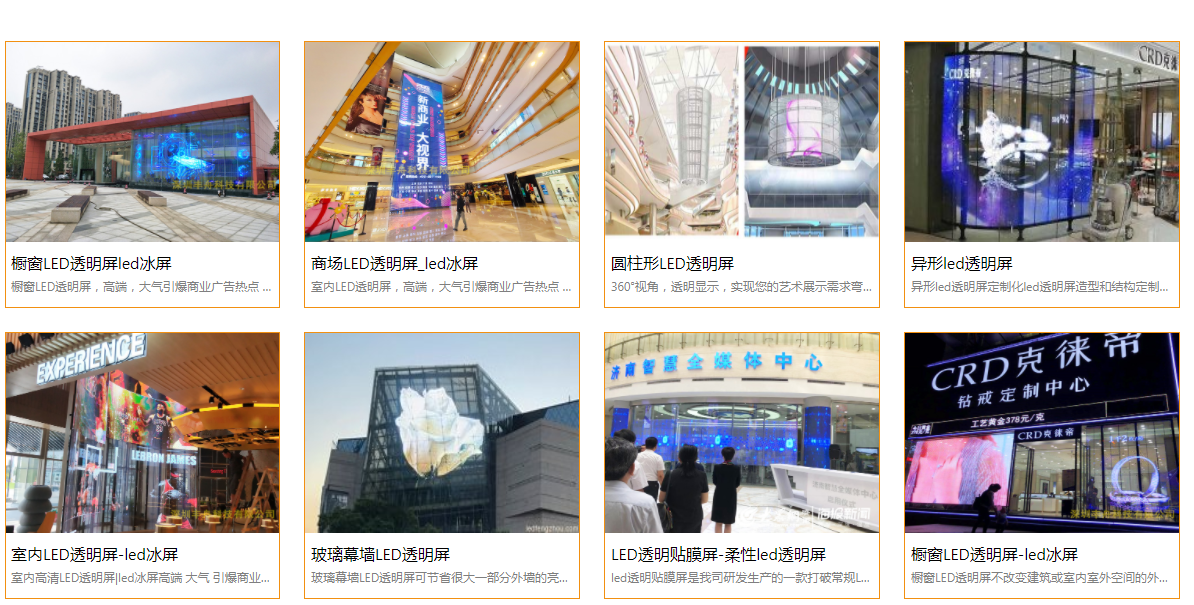
Task: Open LED透明贴膜屏-柔性led透明屏 card
Action: pos(742,464)
